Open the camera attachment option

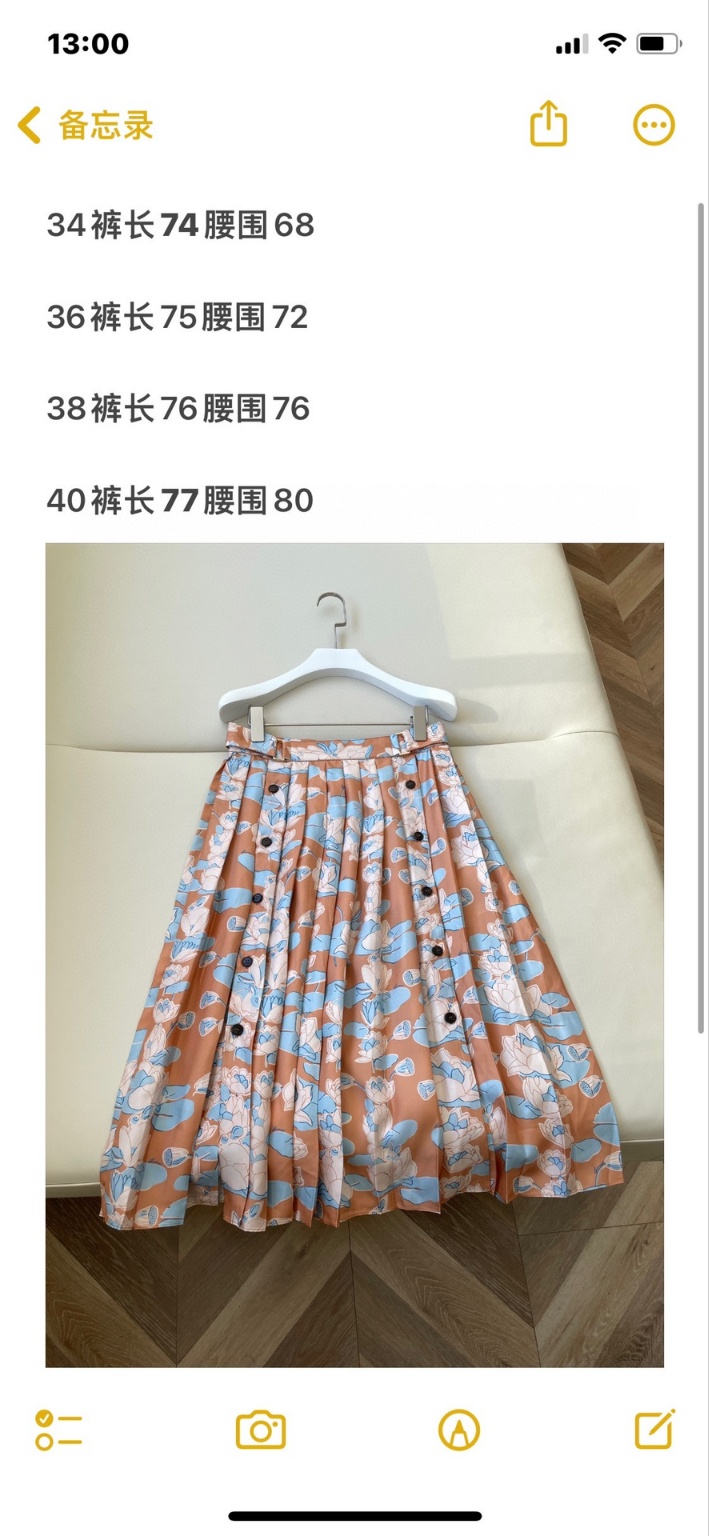pyautogui.click(x=260, y=1430)
